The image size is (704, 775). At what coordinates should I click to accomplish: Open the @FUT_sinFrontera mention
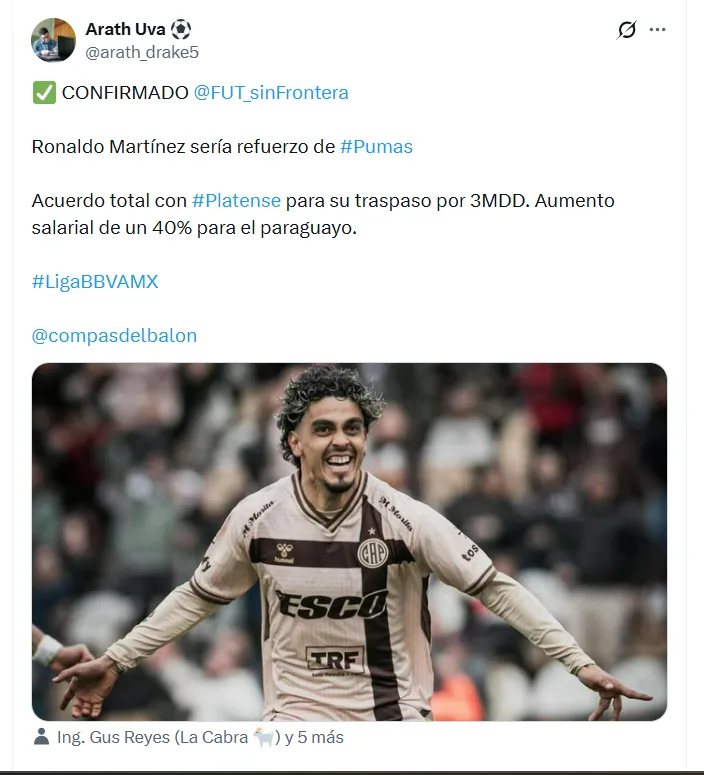271,93
